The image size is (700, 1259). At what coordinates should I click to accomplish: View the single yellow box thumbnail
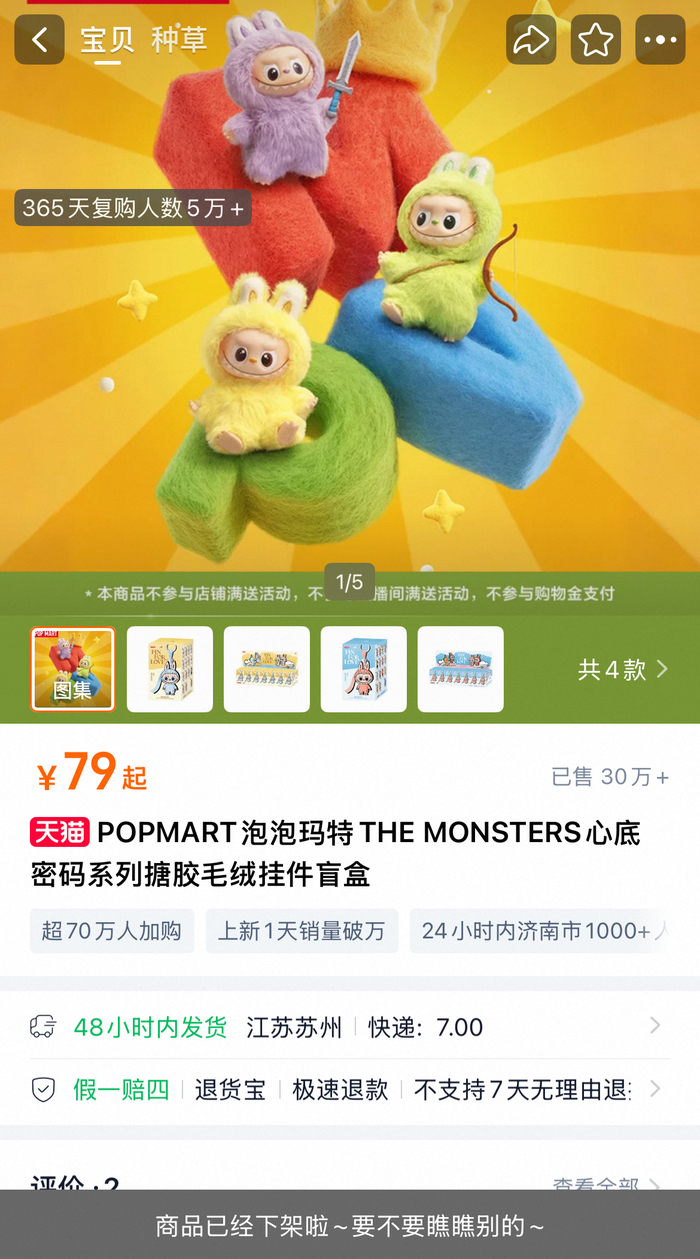[170, 669]
